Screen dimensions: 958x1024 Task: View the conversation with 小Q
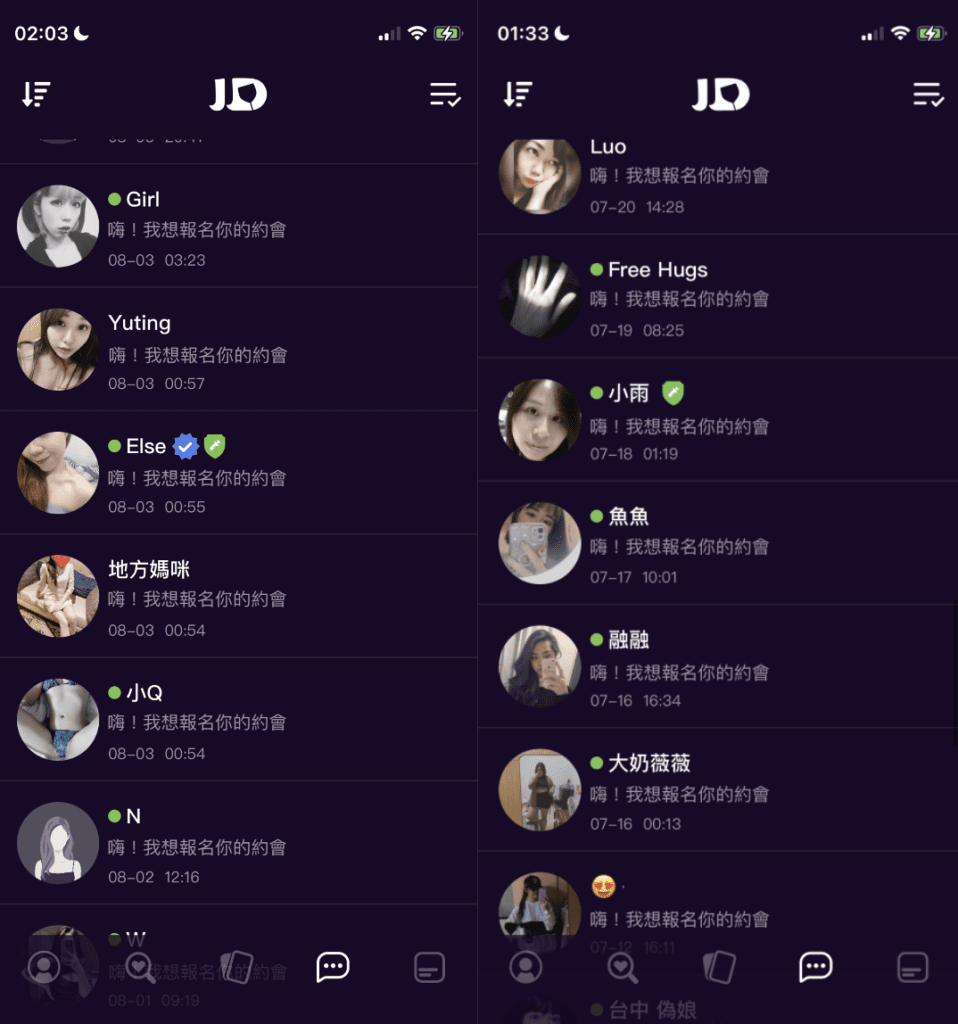click(238, 720)
